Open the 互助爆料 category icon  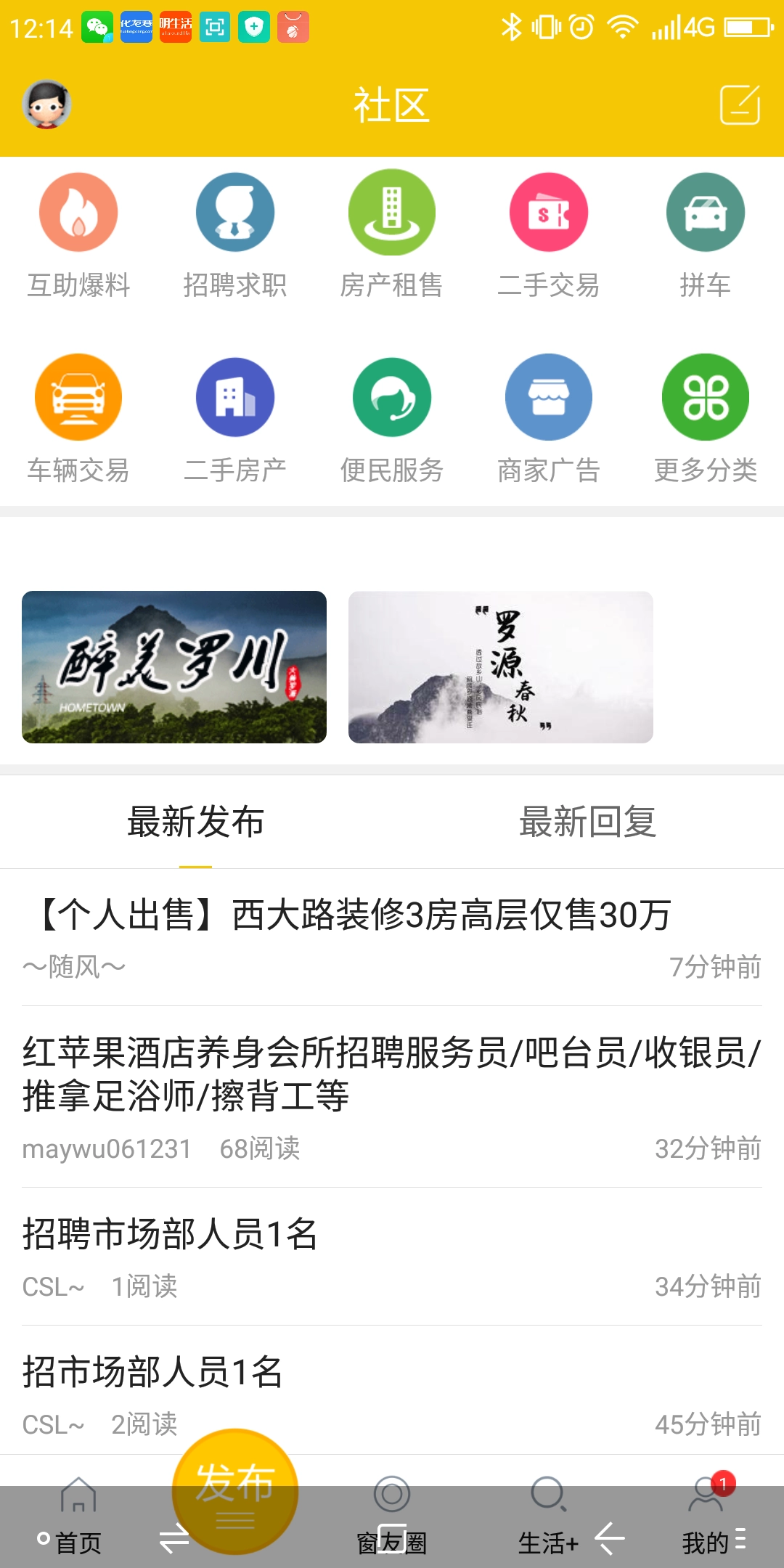(78, 212)
